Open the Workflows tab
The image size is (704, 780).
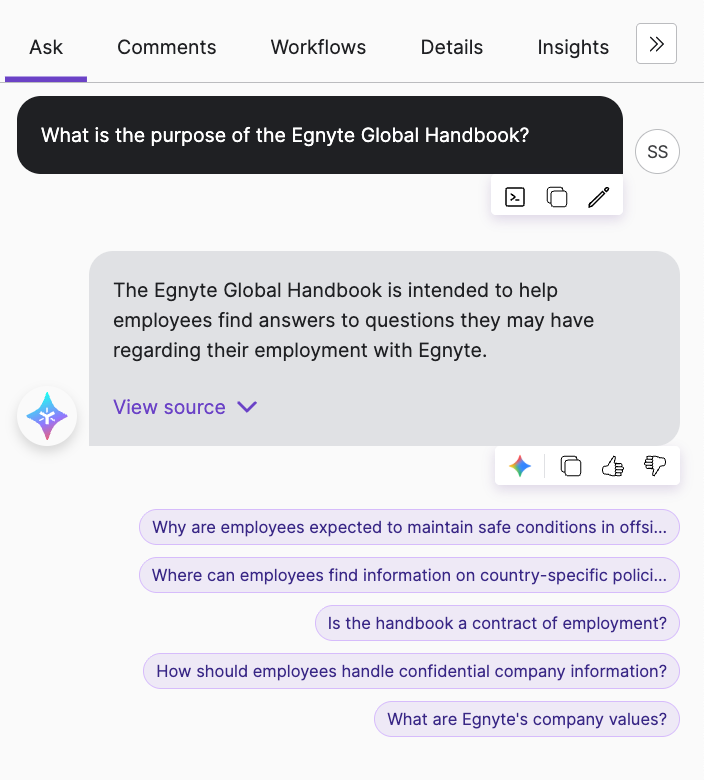(x=318, y=47)
